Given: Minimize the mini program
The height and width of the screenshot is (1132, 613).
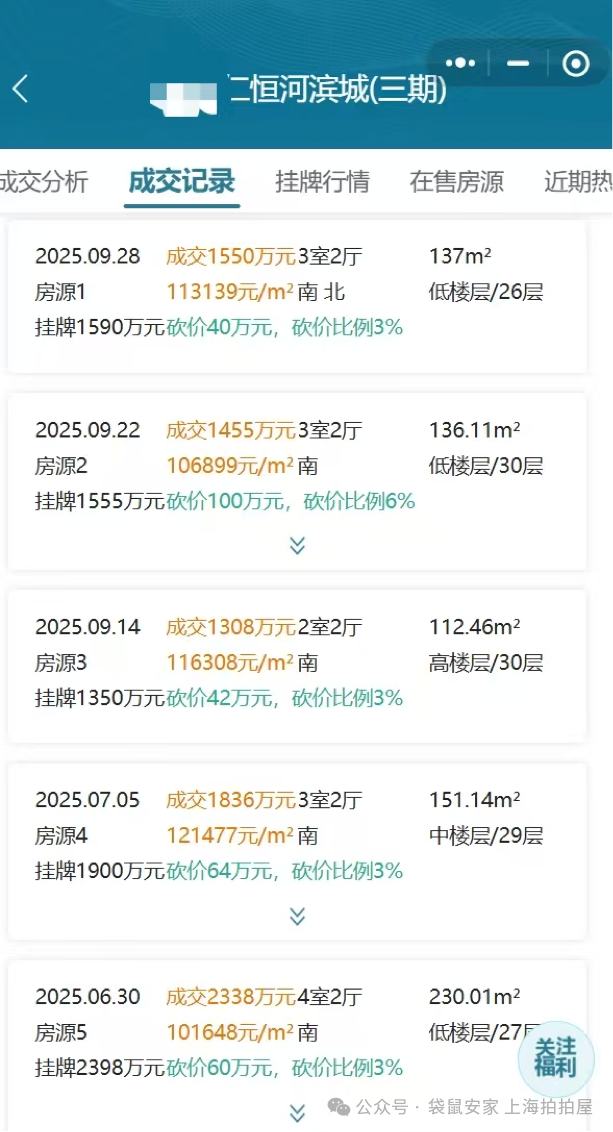Looking at the screenshot, I should [x=518, y=63].
